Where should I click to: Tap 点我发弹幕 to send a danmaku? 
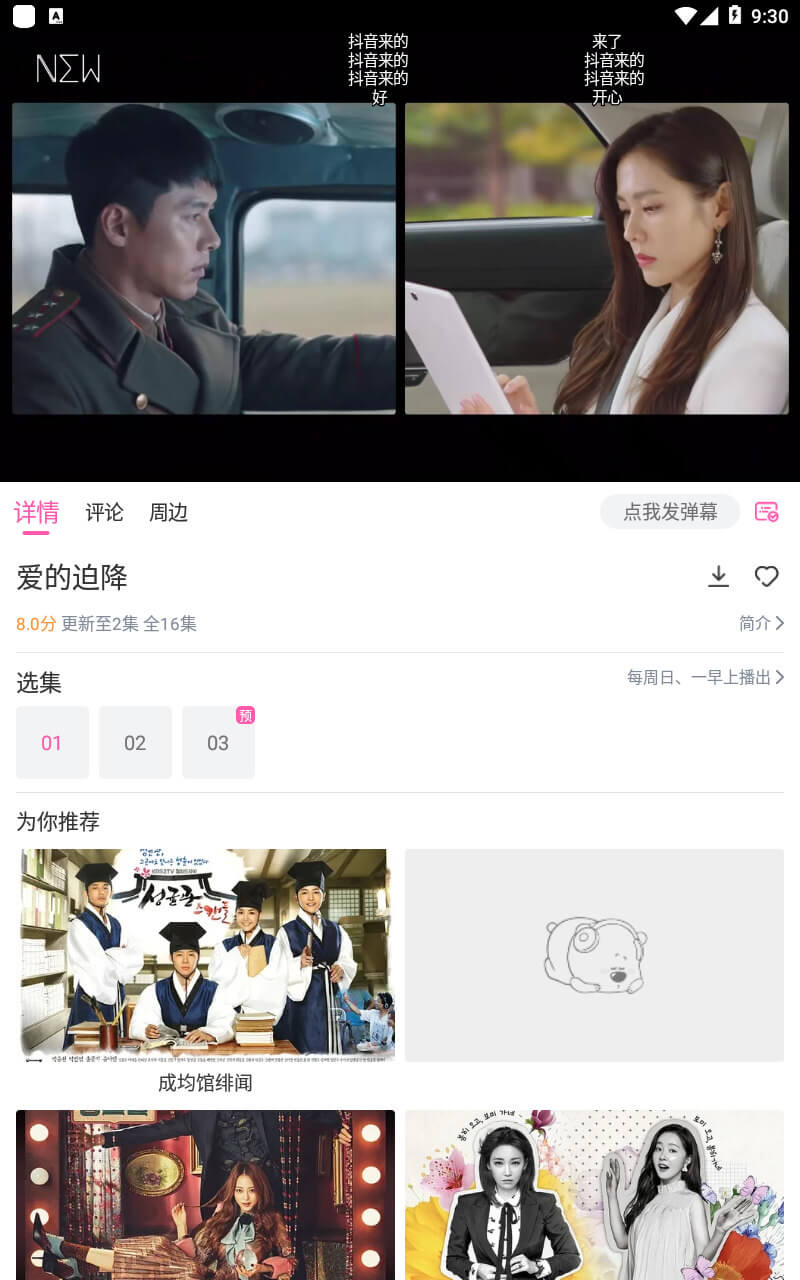pyautogui.click(x=670, y=512)
